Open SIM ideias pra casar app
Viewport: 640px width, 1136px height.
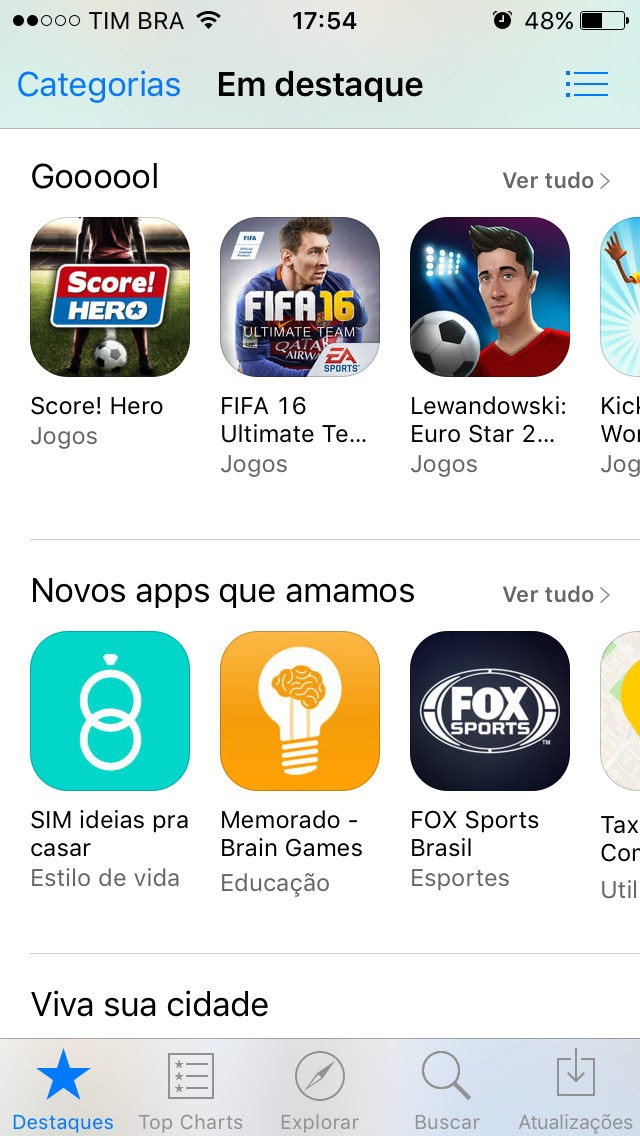click(110, 711)
